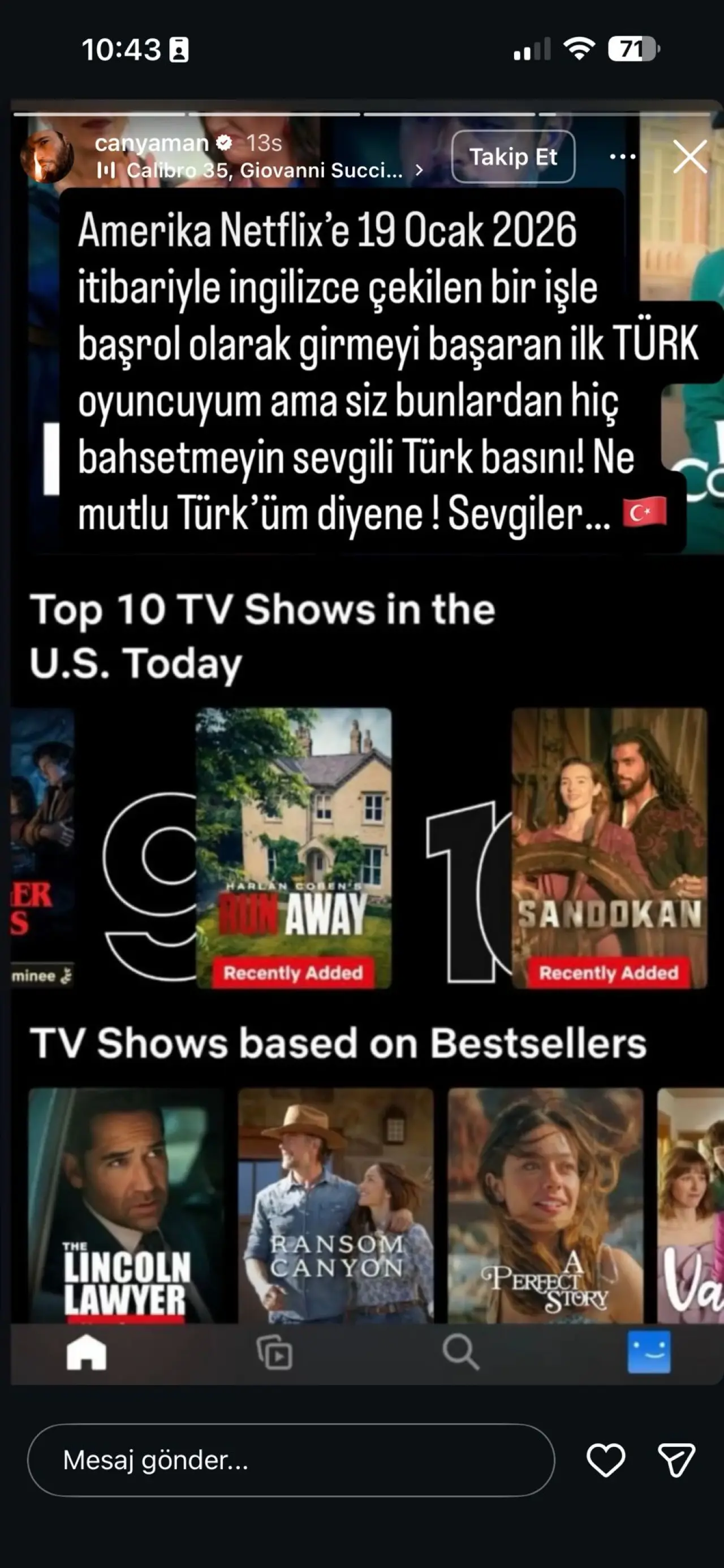Open the story options menu
The height and width of the screenshot is (1568, 724).
pos(622,157)
